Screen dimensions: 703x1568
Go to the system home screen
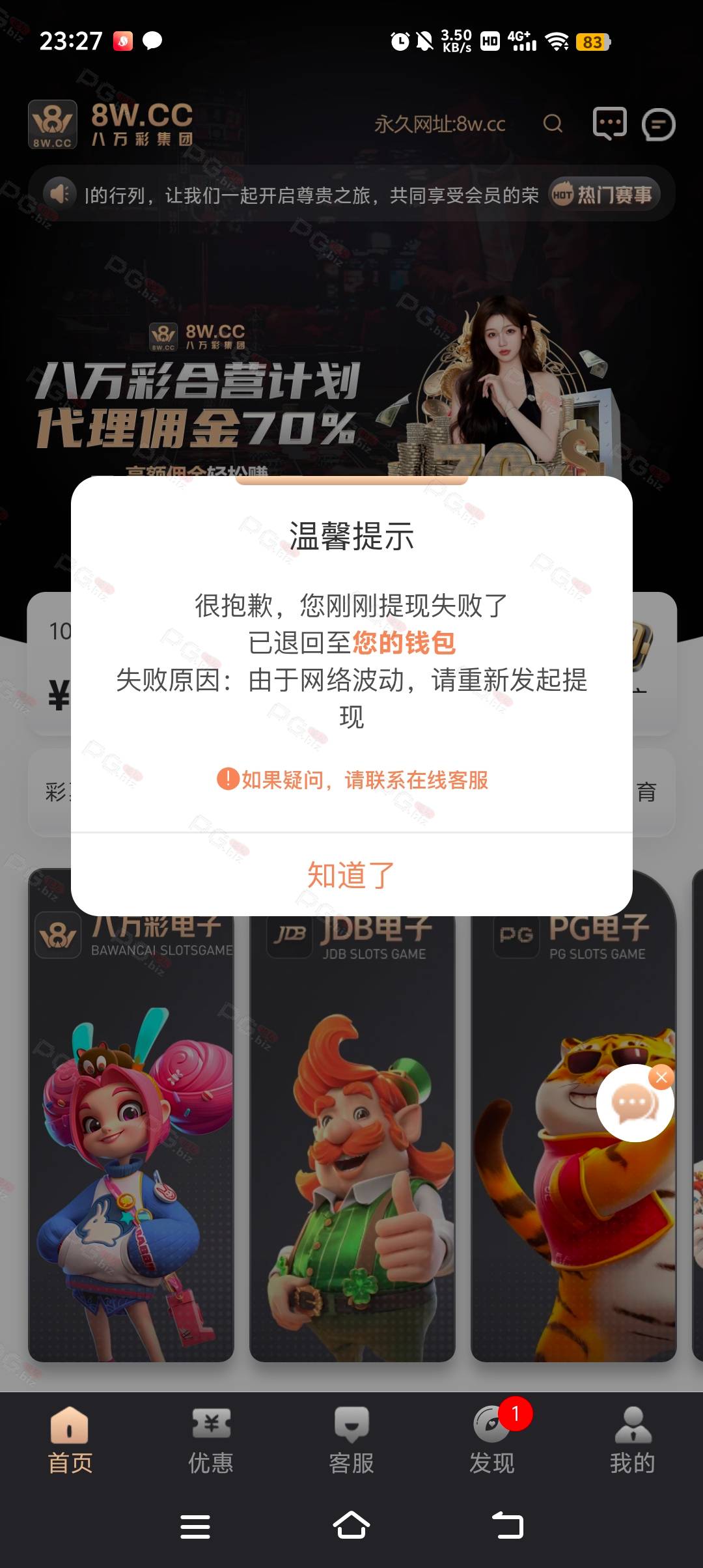pos(351,1526)
